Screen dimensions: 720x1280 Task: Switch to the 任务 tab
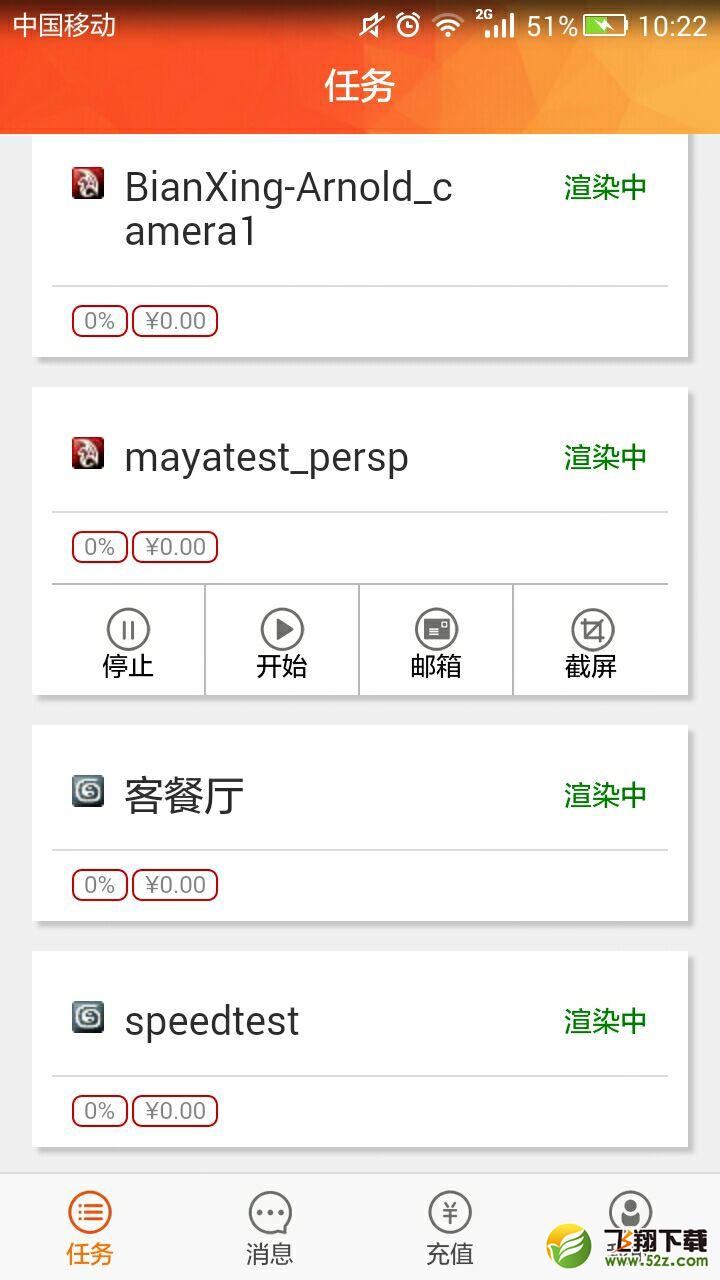click(x=90, y=1228)
